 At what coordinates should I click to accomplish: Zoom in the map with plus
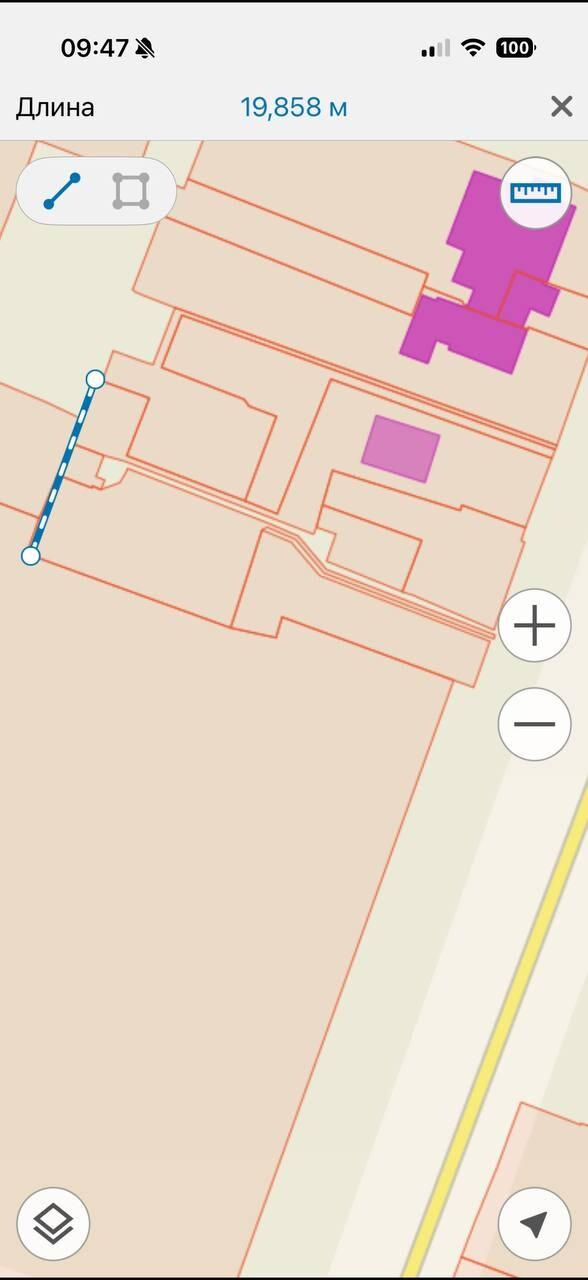tap(534, 626)
